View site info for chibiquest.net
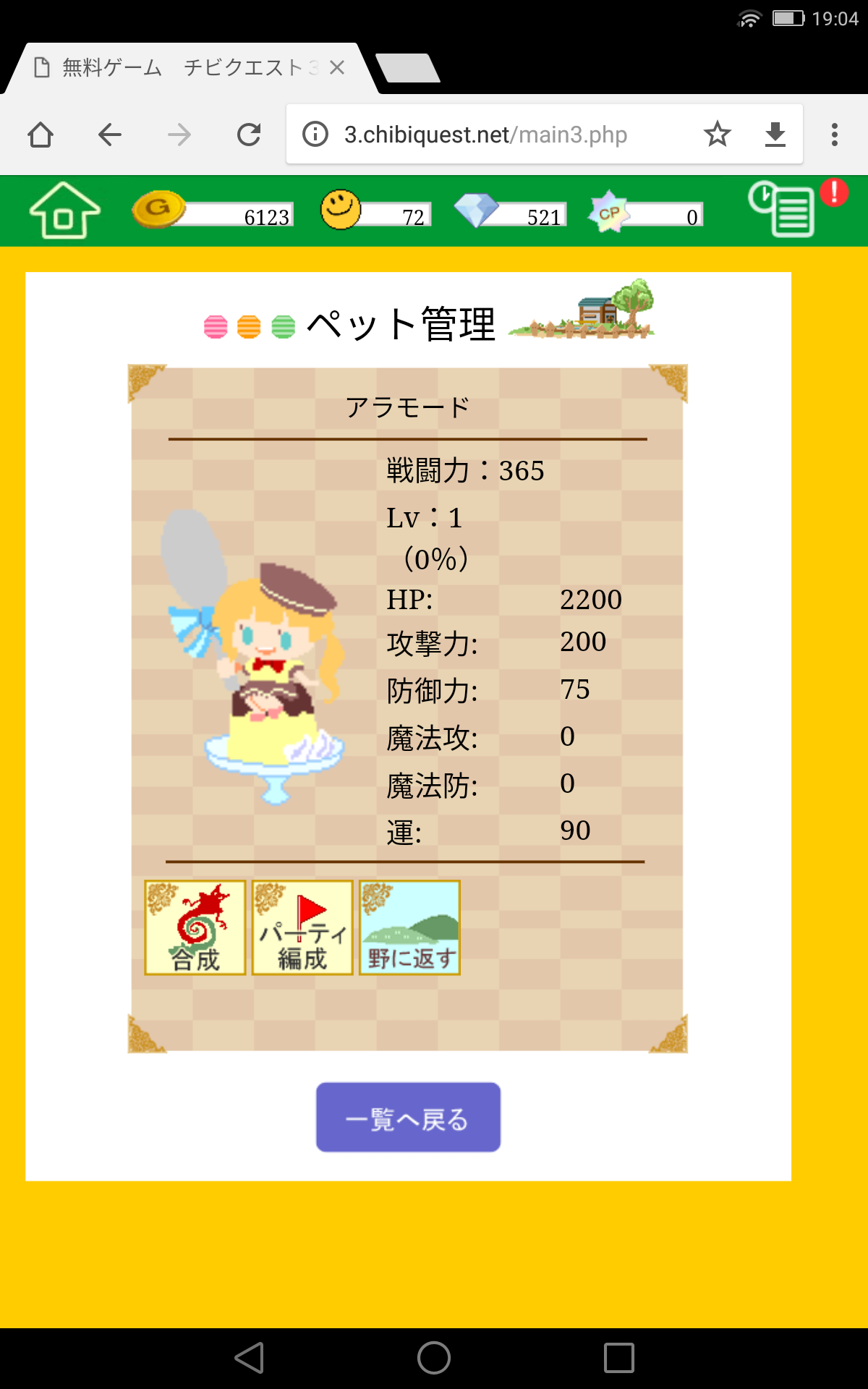 click(315, 135)
